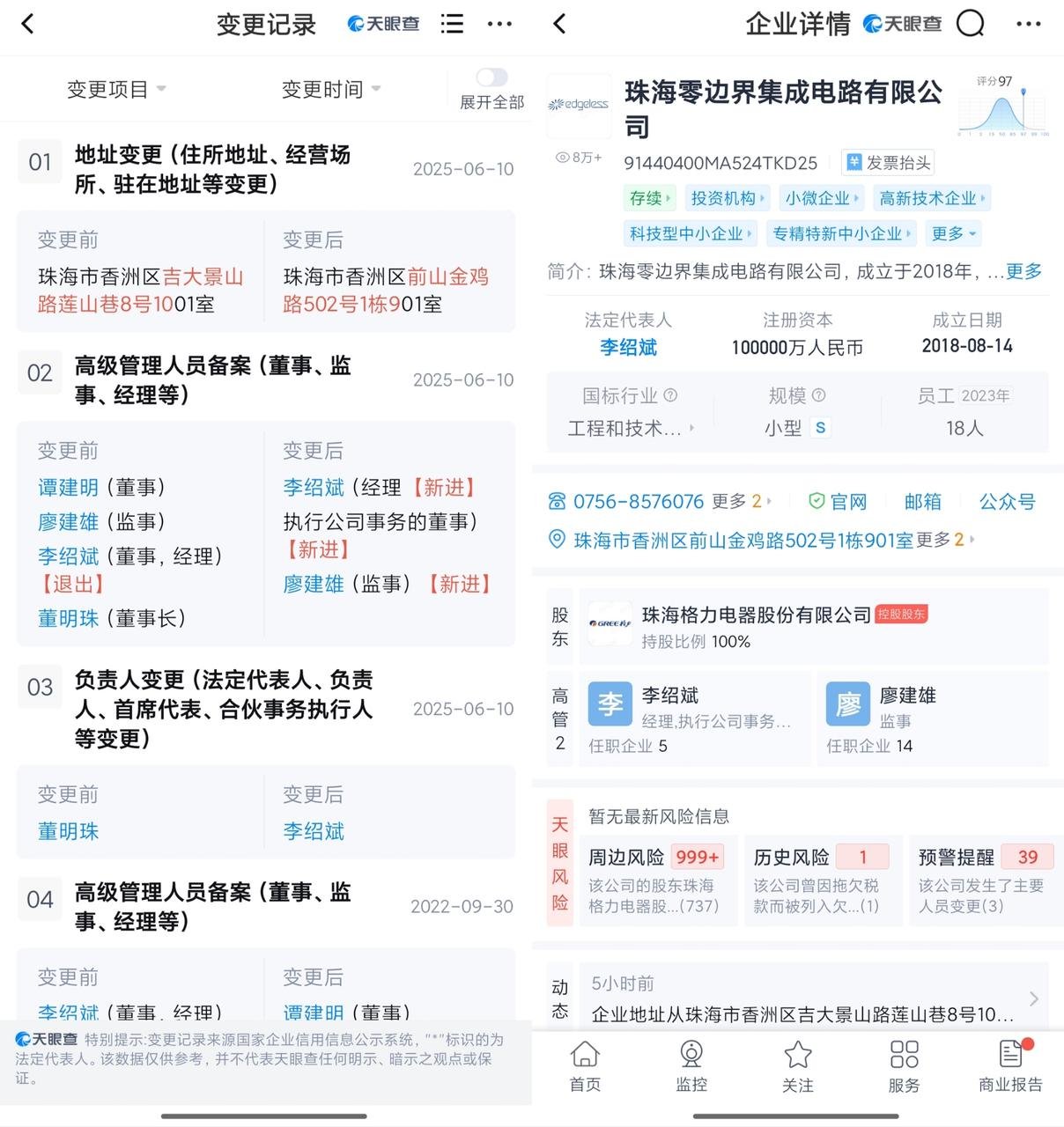Open legal representative 李绍斌's profile link

628,348
